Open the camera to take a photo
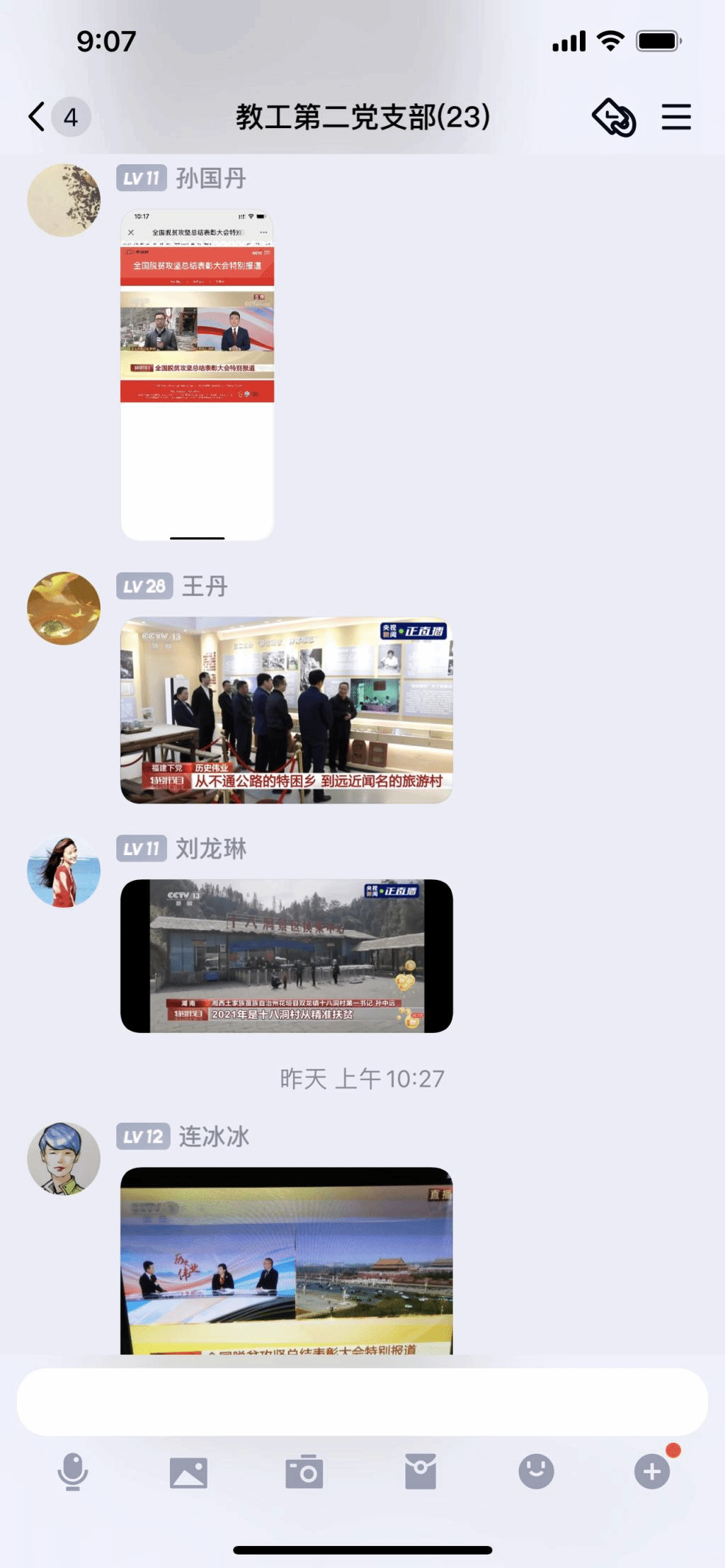725x1568 pixels. [x=304, y=1472]
